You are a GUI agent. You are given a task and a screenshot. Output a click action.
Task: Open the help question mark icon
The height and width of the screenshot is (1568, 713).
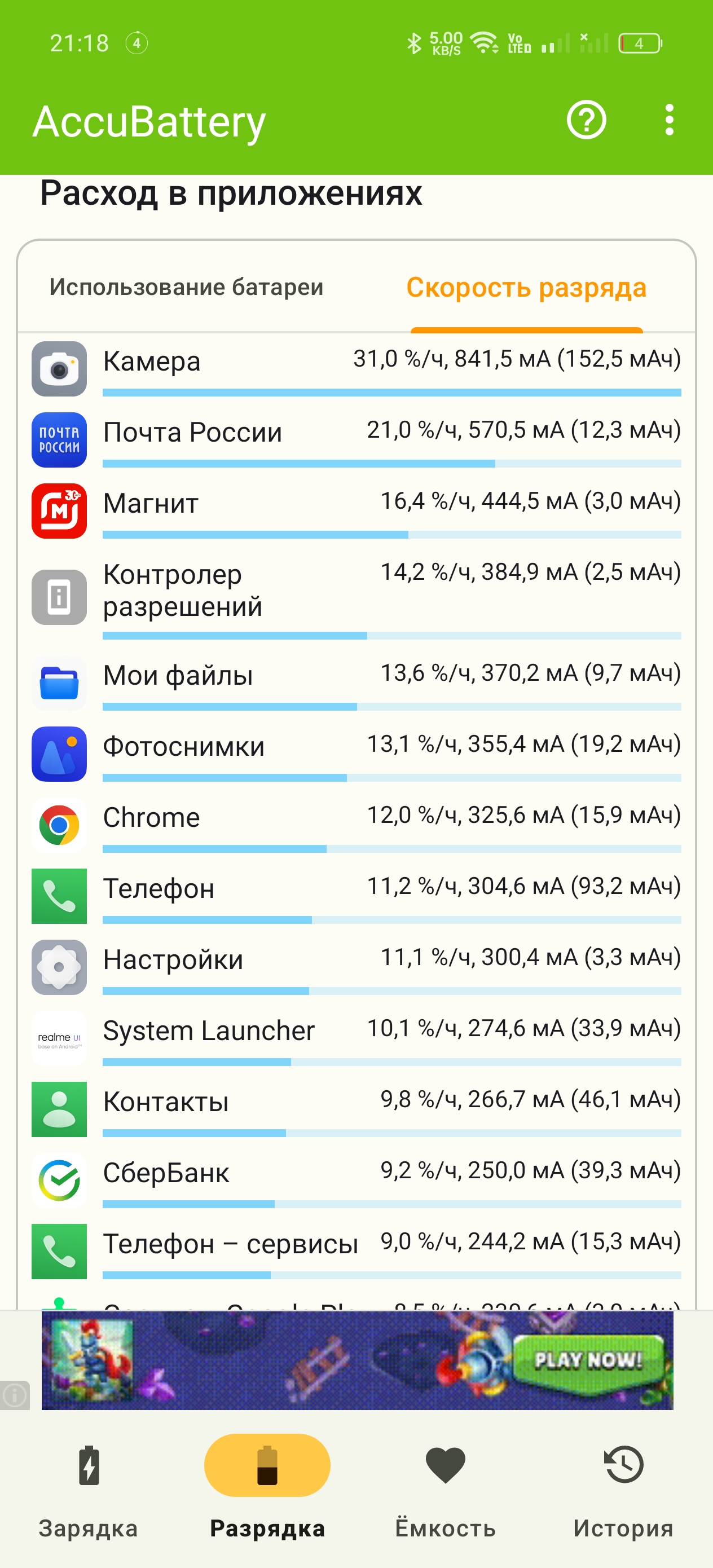(x=586, y=120)
